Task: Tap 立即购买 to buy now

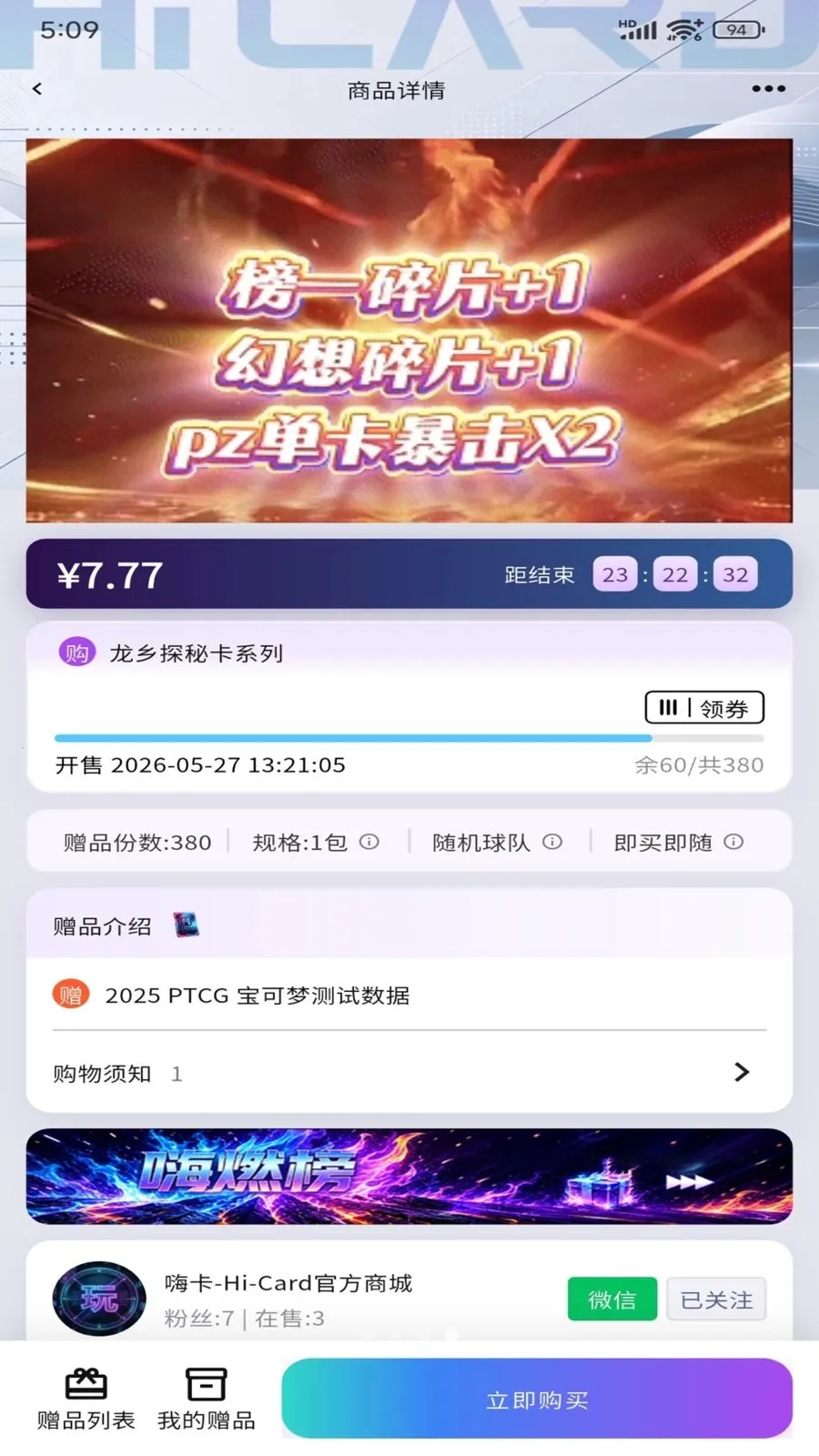Action: coord(537,1400)
